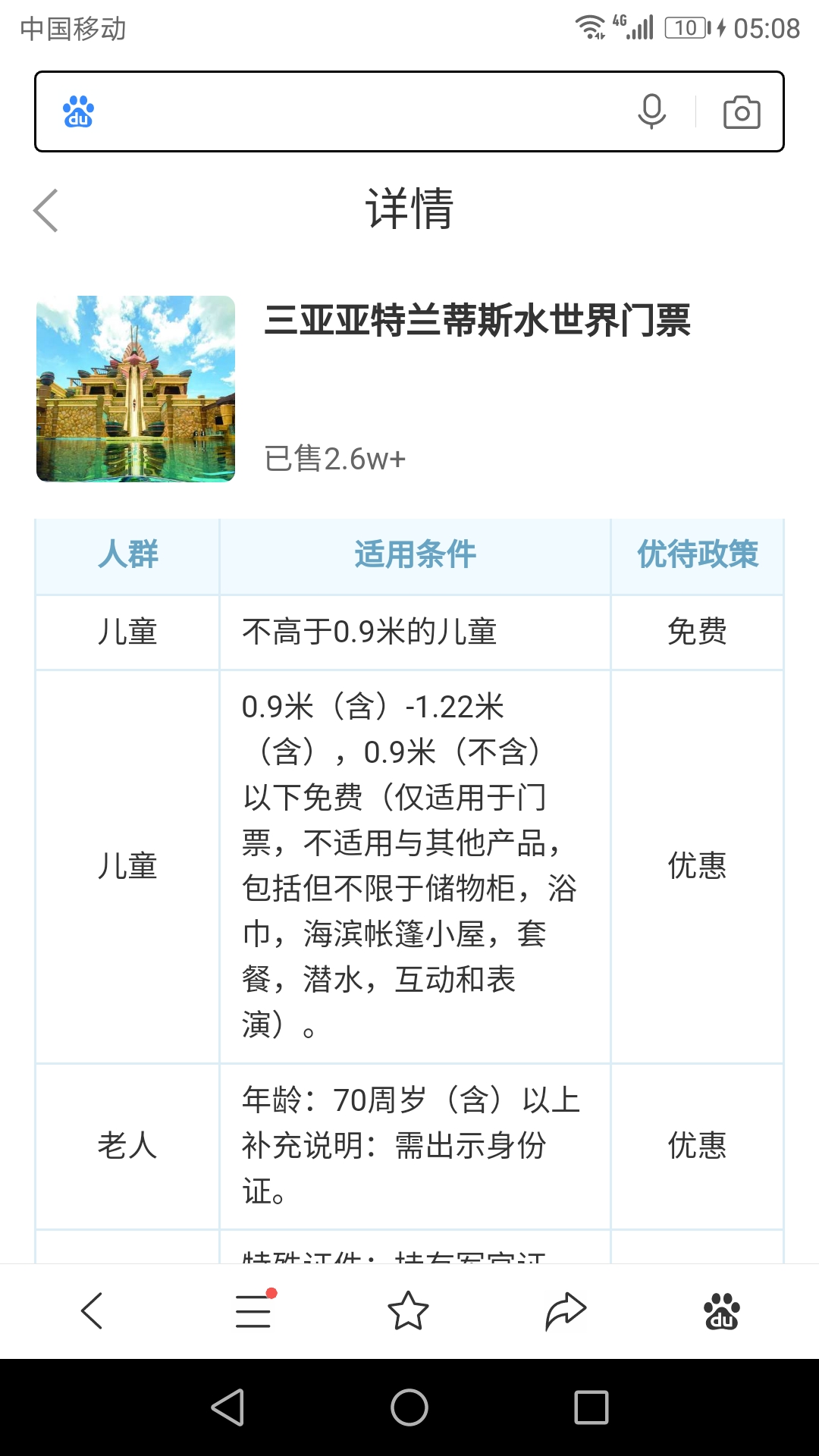Start voice search with the microphone icon

651,111
